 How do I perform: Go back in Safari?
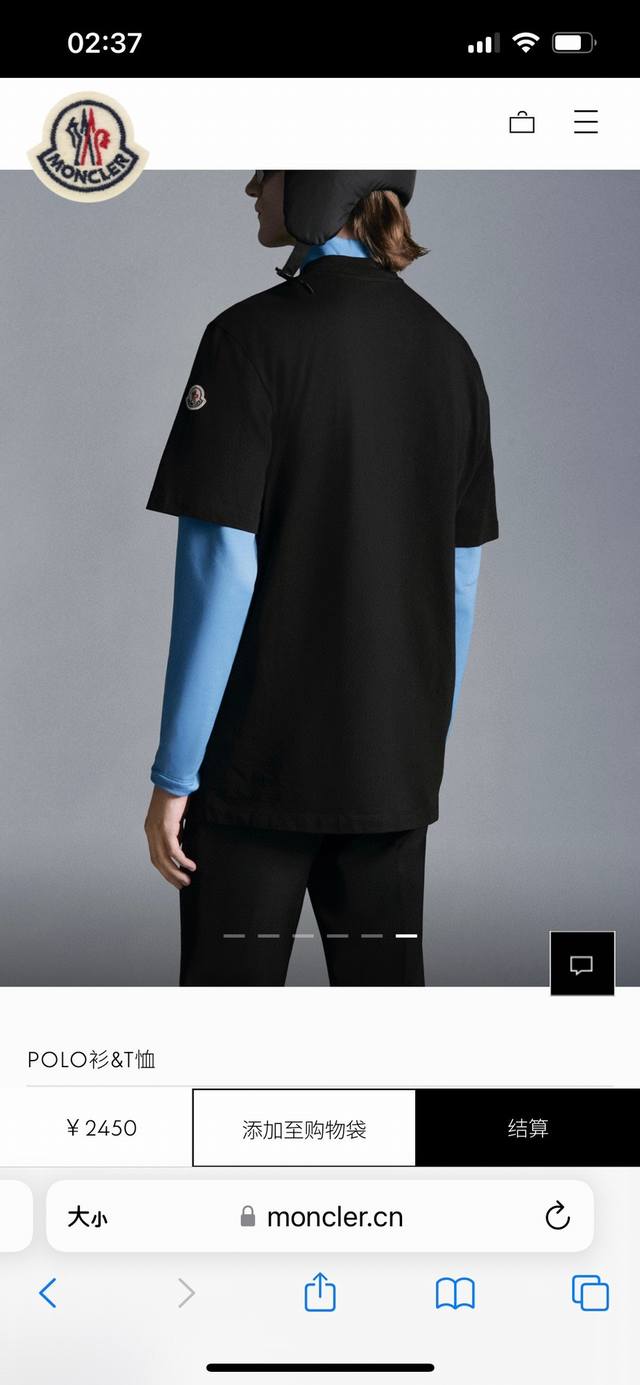(48, 1293)
